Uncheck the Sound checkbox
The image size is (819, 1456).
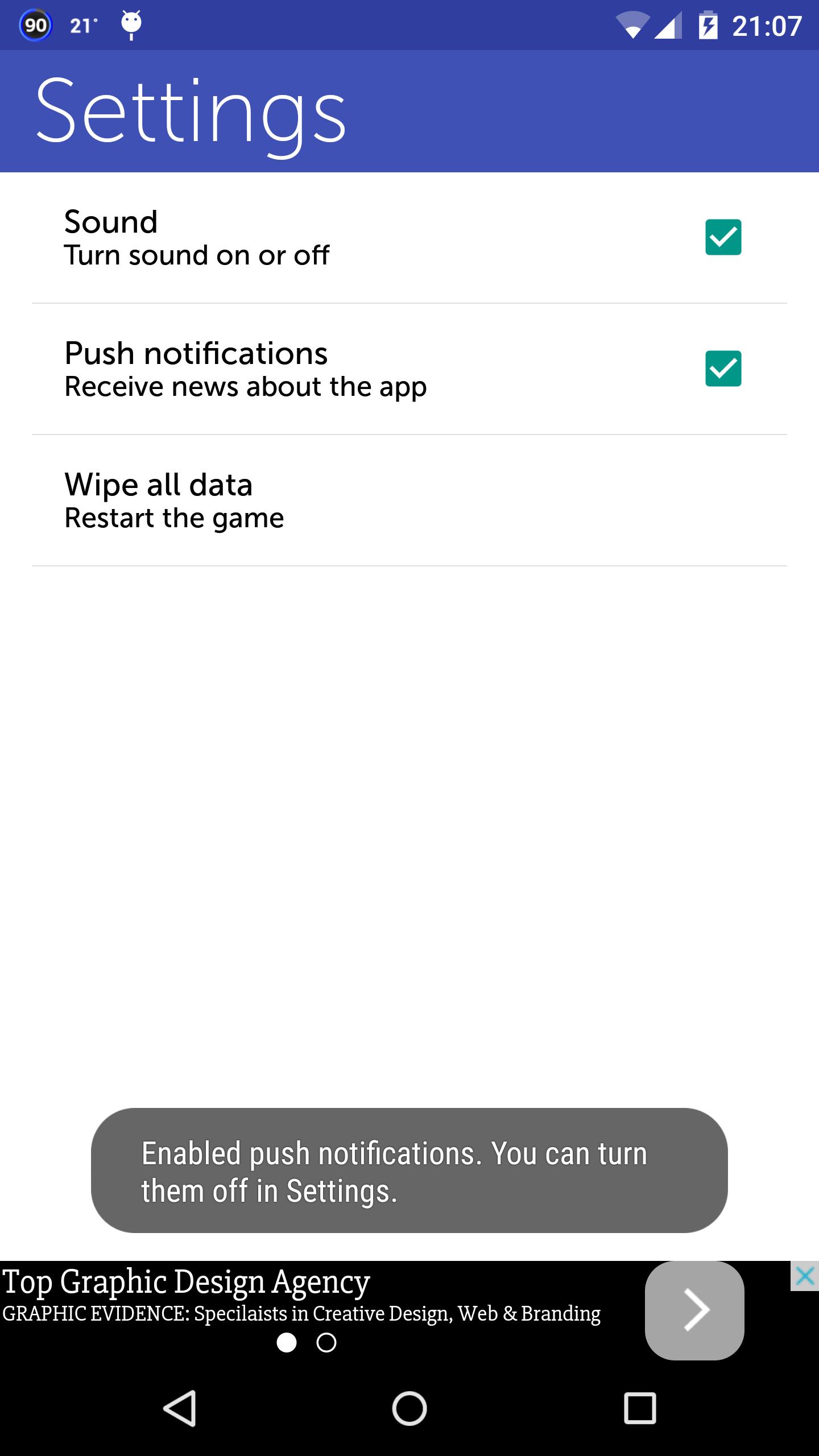[723, 237]
